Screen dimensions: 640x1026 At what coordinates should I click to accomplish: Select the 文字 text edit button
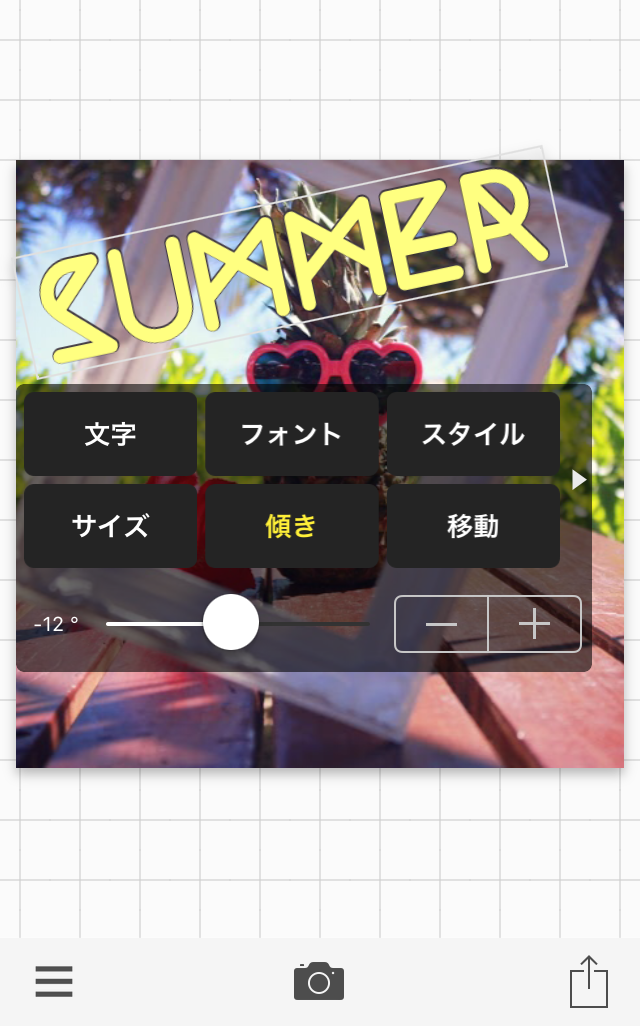tap(110, 434)
